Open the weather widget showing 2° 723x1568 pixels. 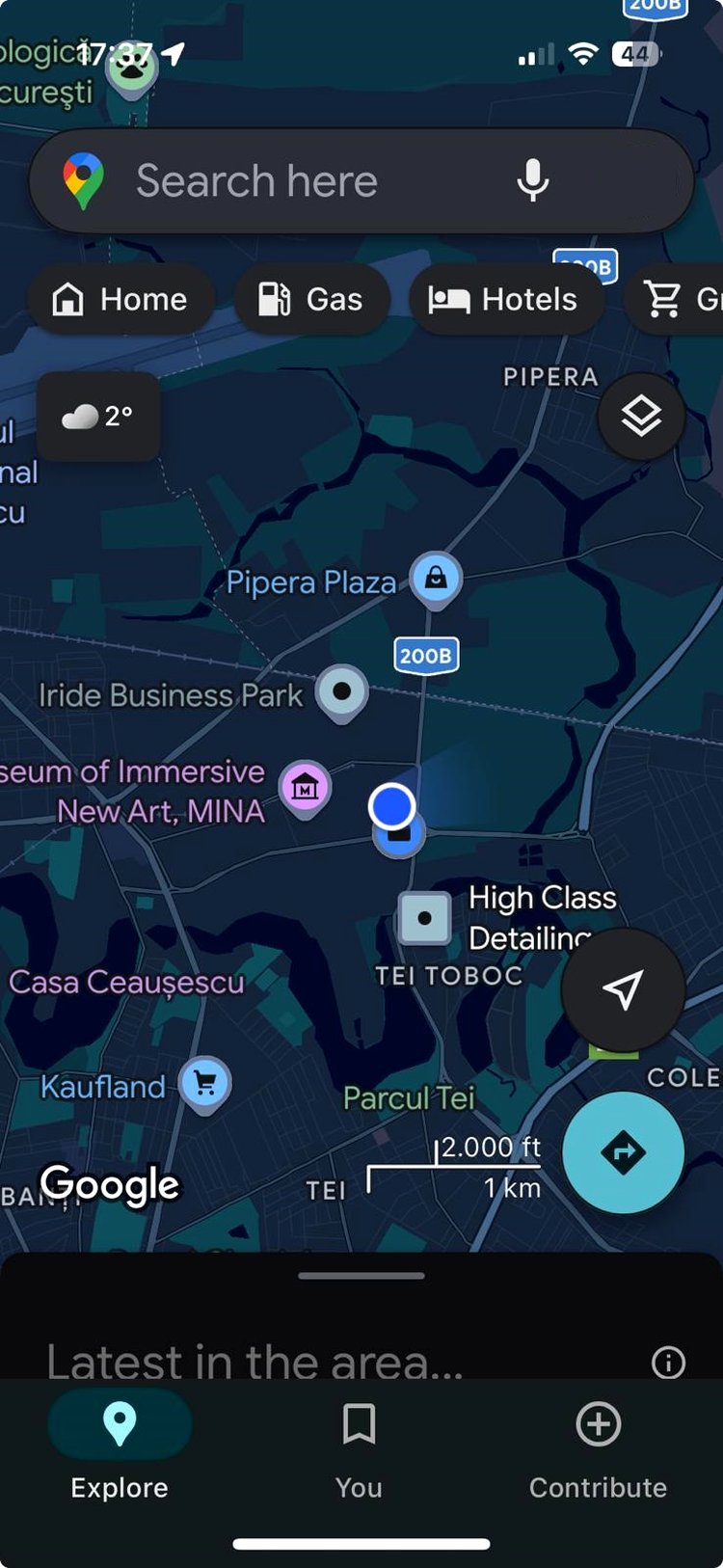click(98, 417)
